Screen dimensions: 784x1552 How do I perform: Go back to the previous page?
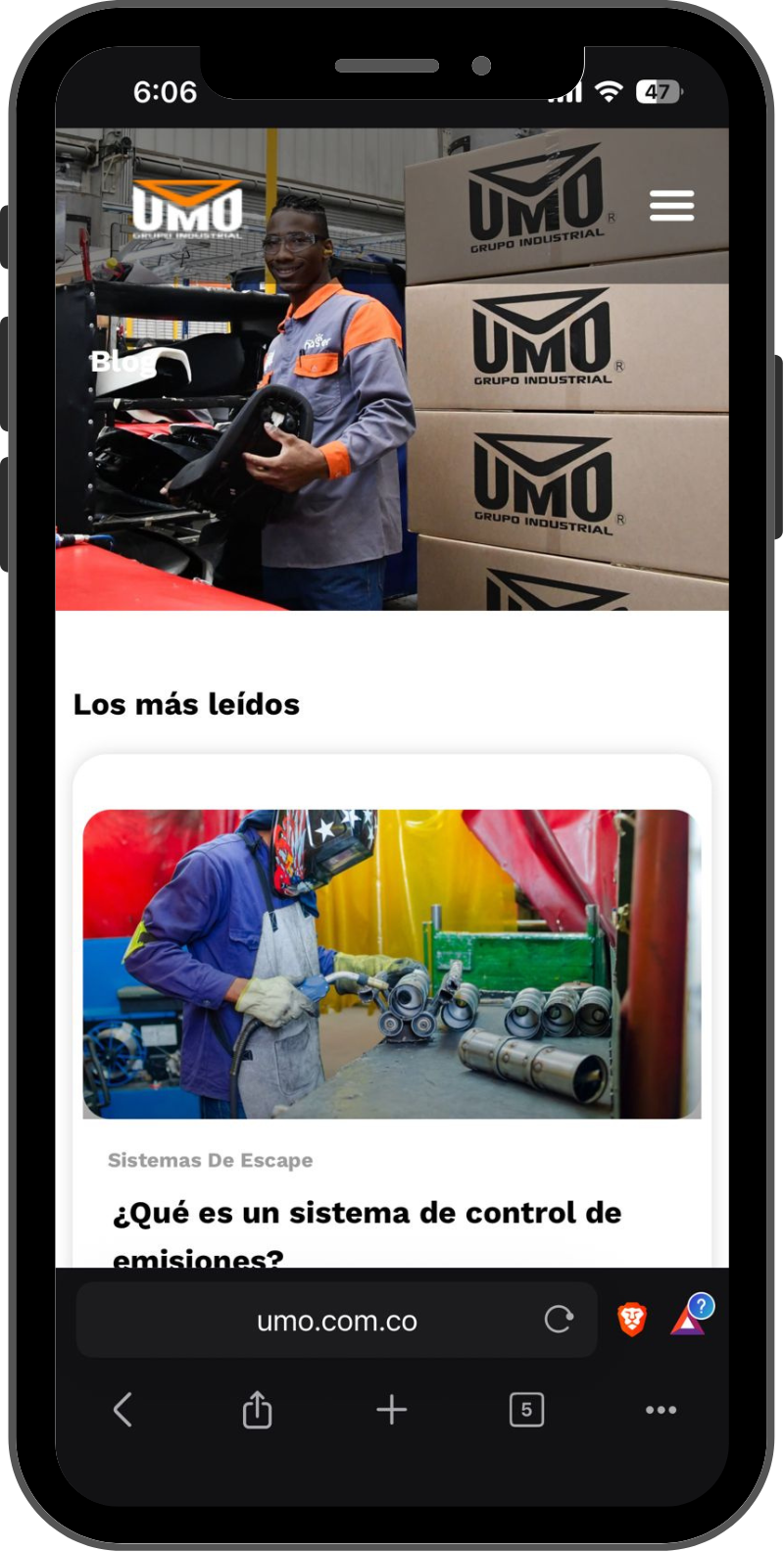[122, 1410]
